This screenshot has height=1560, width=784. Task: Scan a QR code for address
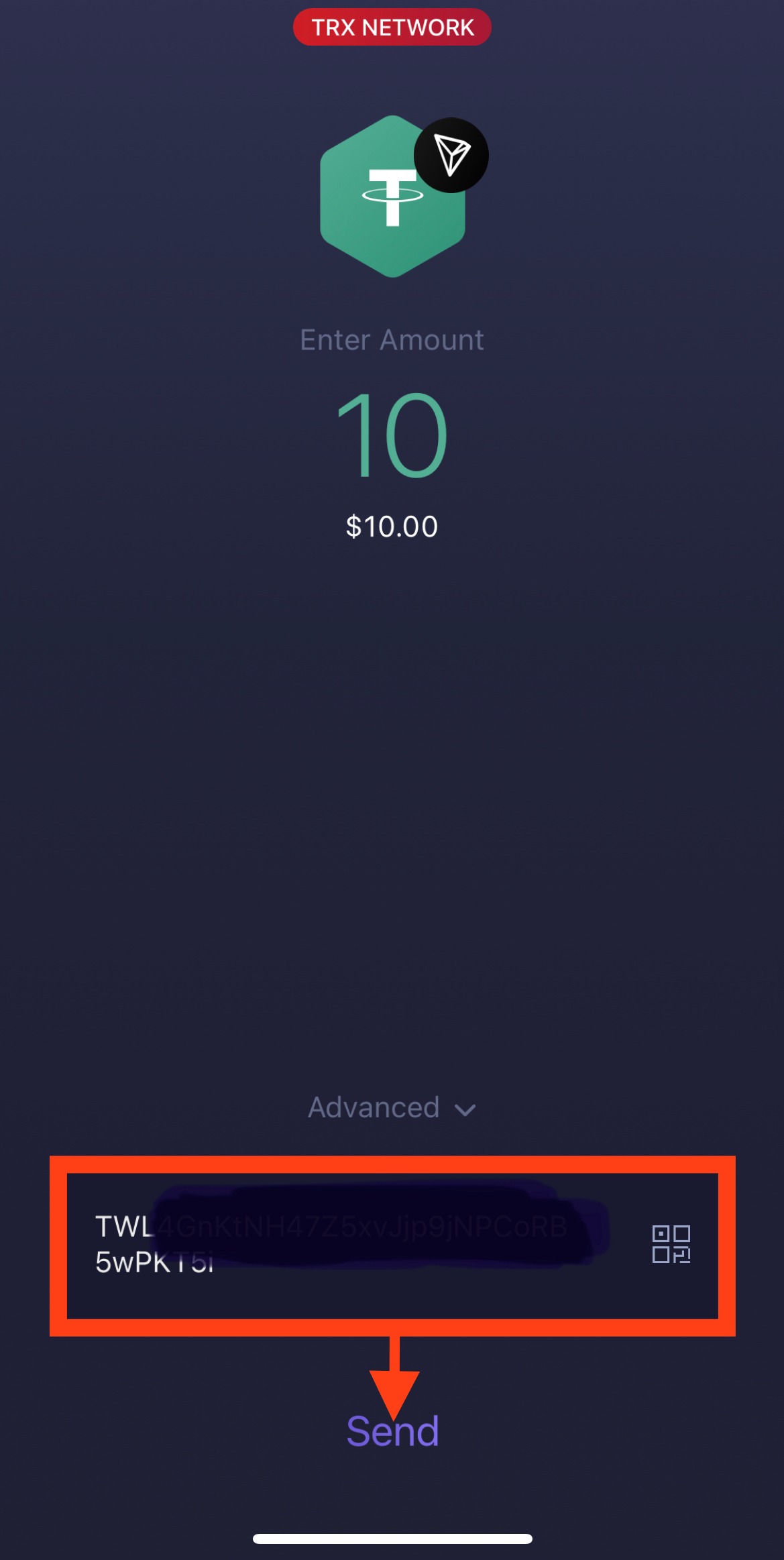671,1244
